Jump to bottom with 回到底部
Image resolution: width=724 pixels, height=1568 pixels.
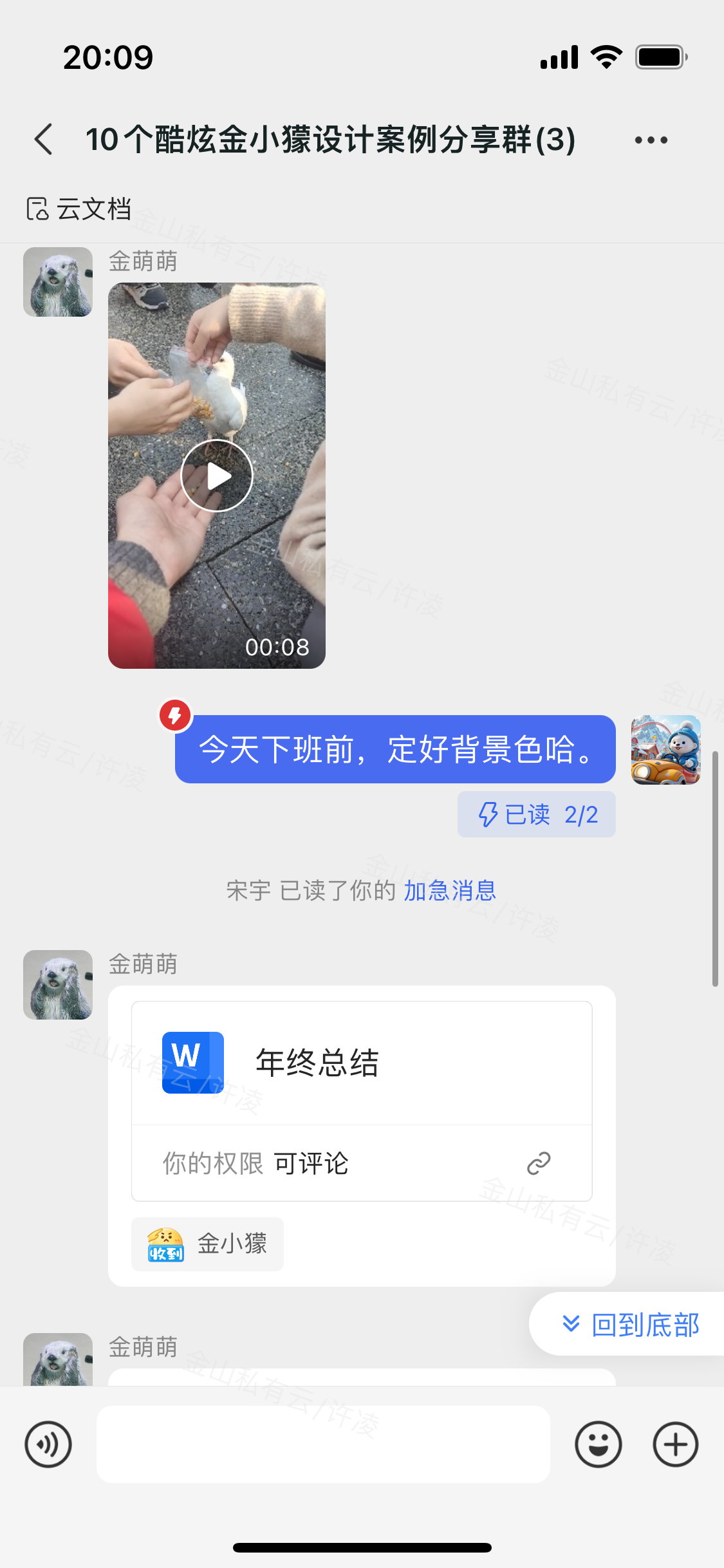tap(631, 1325)
